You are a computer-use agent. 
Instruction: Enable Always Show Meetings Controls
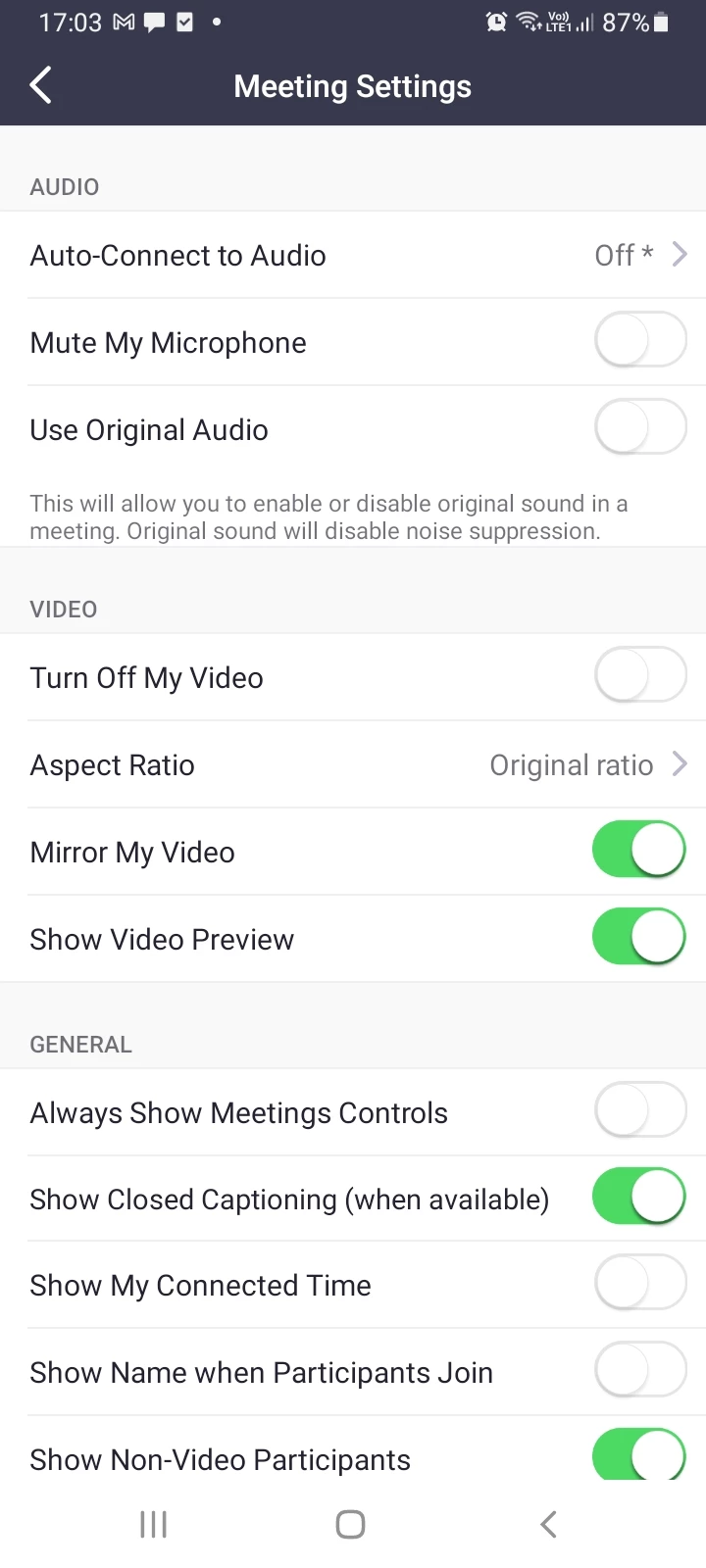(639, 1111)
